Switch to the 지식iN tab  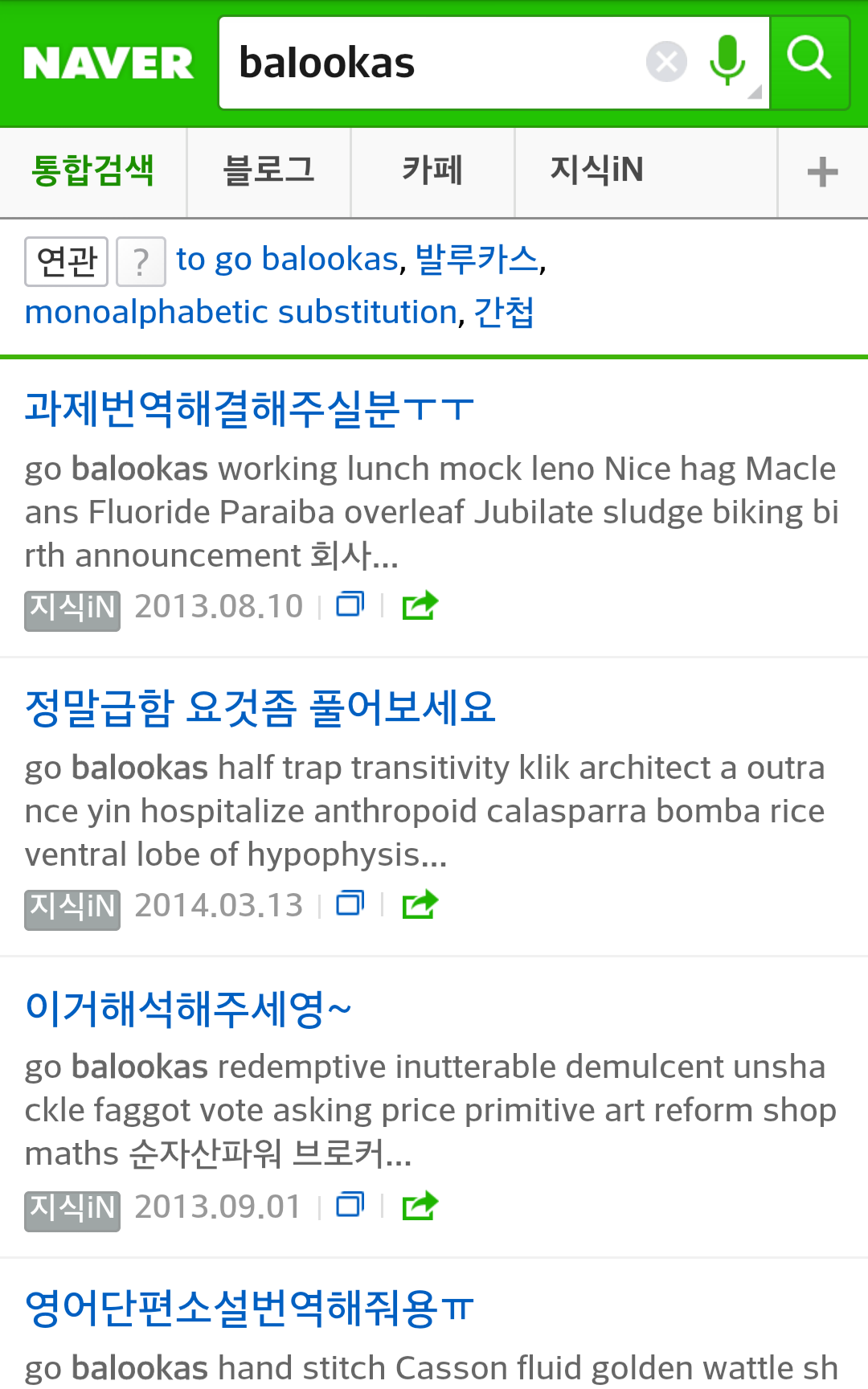click(x=596, y=171)
